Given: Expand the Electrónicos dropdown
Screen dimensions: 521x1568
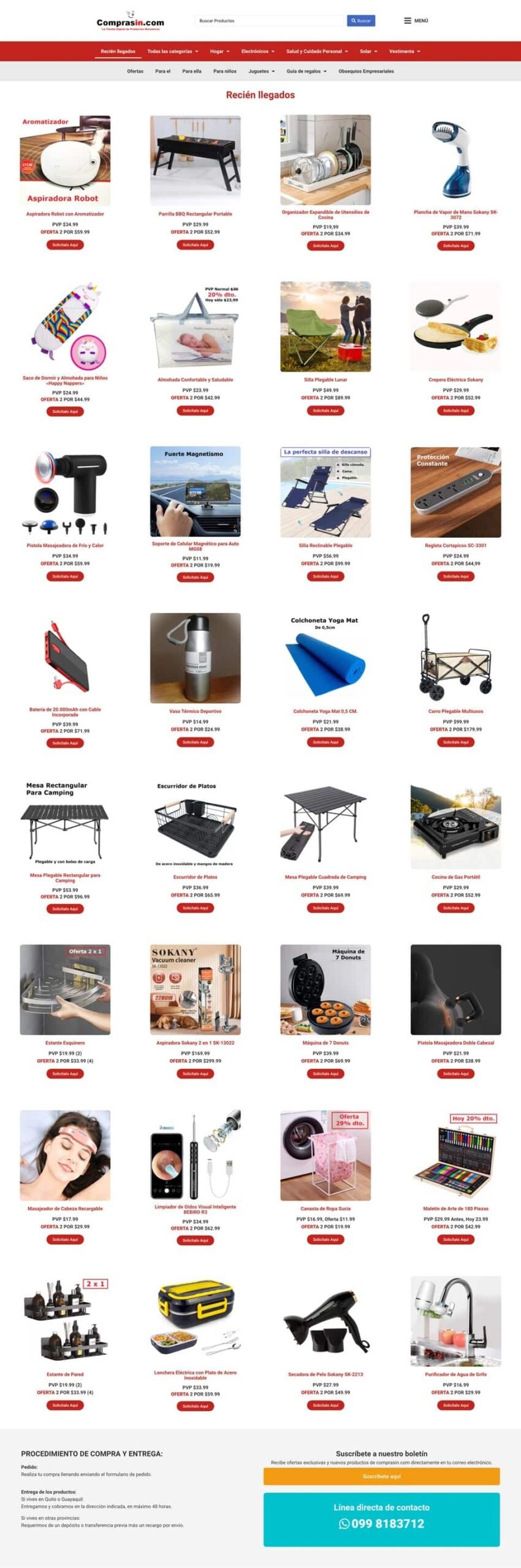Looking at the screenshot, I should point(257,51).
